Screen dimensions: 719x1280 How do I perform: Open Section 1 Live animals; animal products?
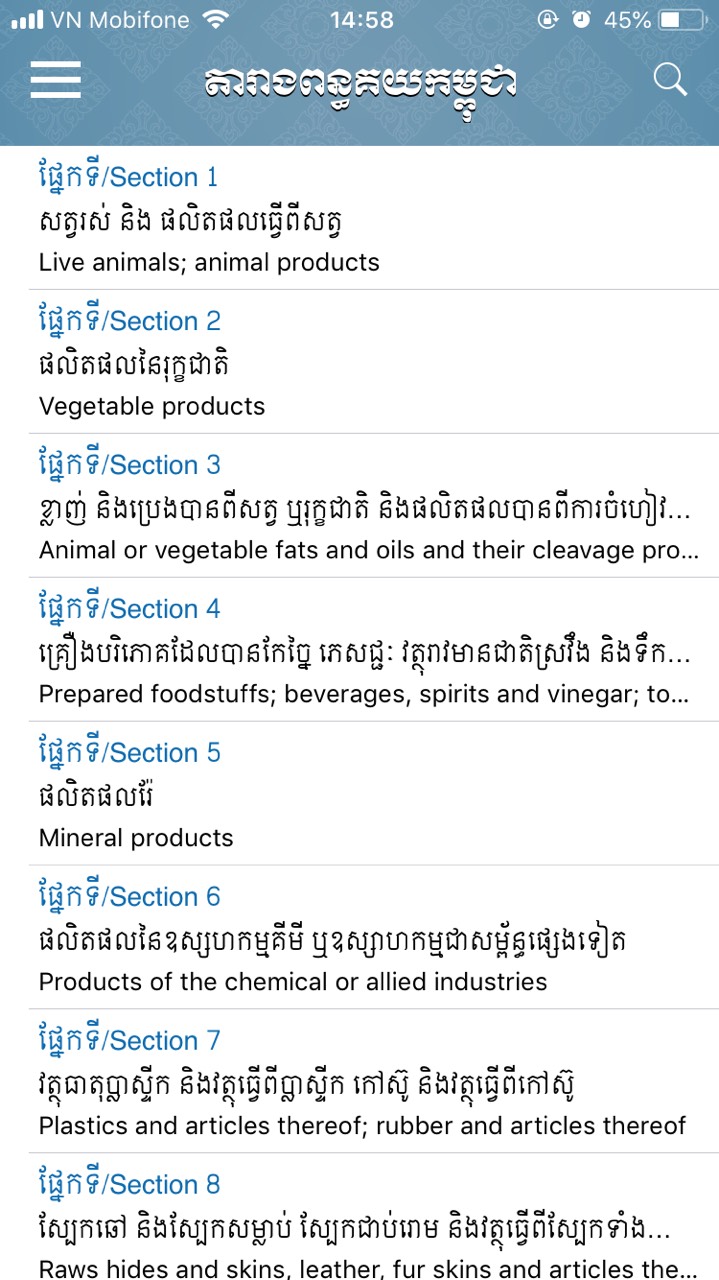(x=360, y=219)
